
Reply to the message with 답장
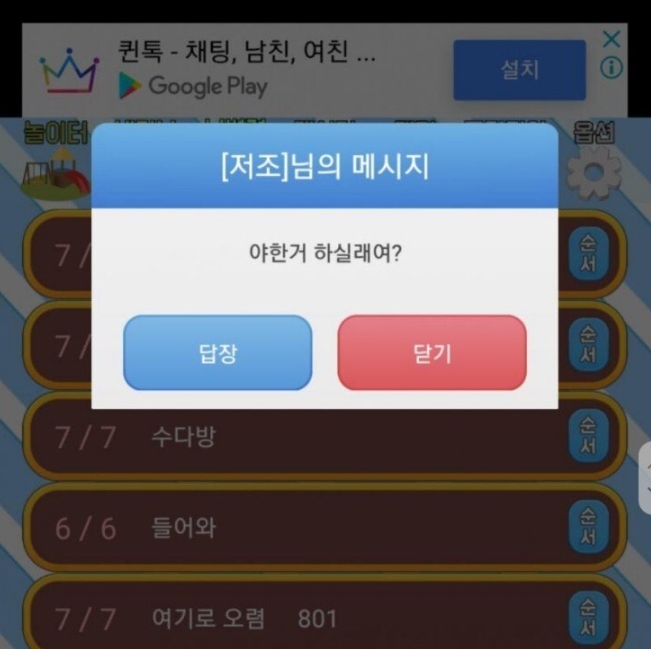point(217,353)
